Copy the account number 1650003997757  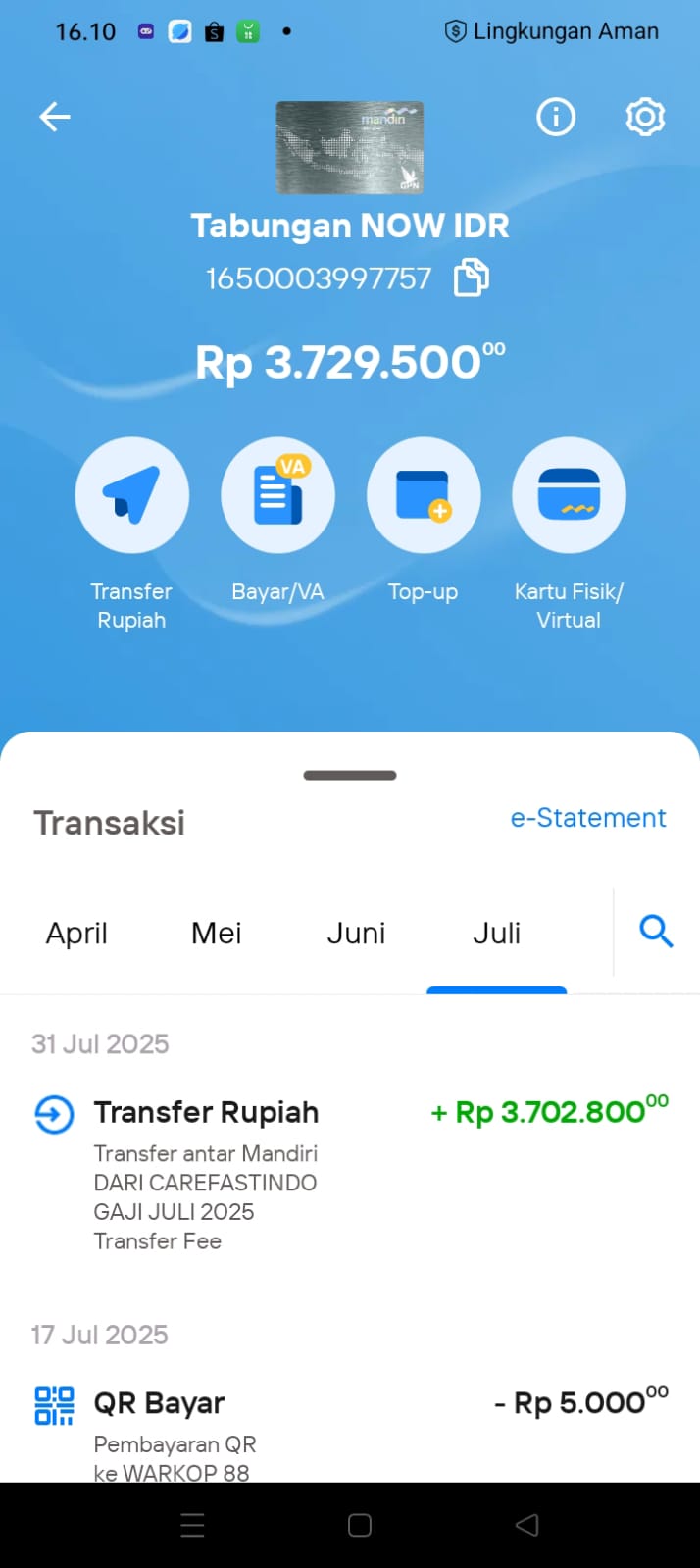point(472,278)
